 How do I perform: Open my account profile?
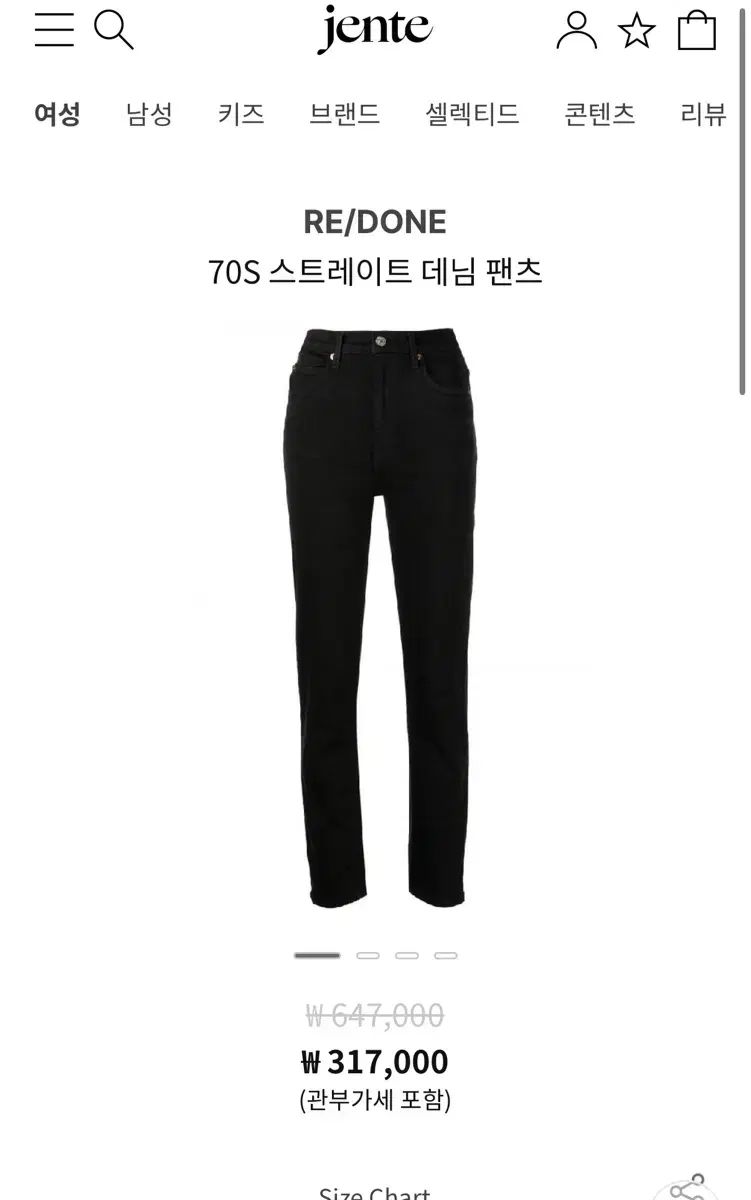(x=576, y=30)
